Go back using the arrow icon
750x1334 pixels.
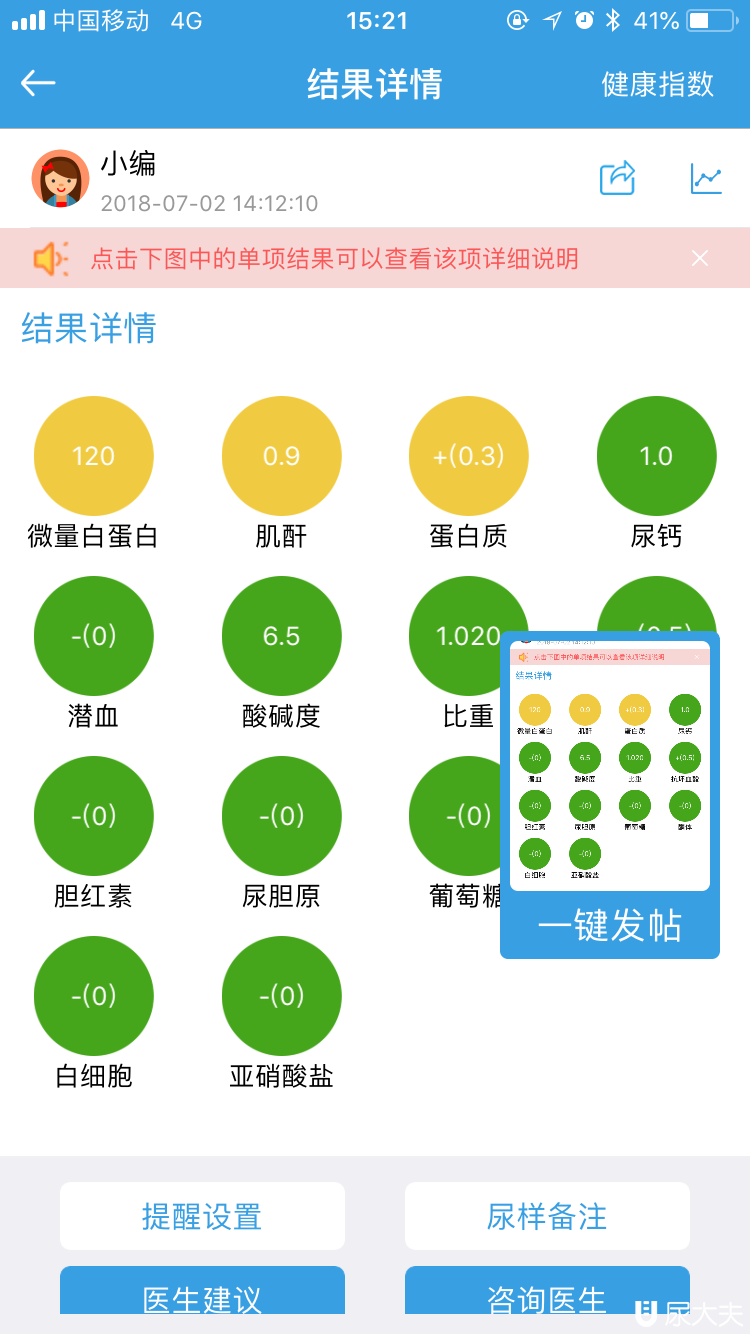click(38, 83)
